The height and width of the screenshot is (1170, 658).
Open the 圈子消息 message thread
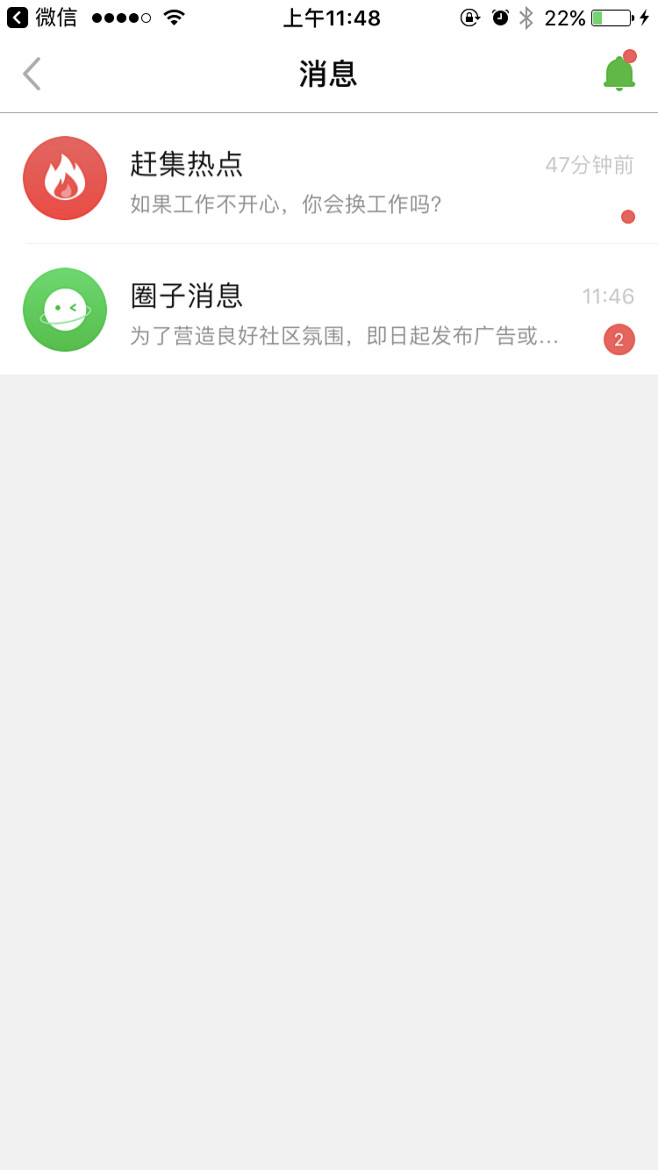pos(329,309)
